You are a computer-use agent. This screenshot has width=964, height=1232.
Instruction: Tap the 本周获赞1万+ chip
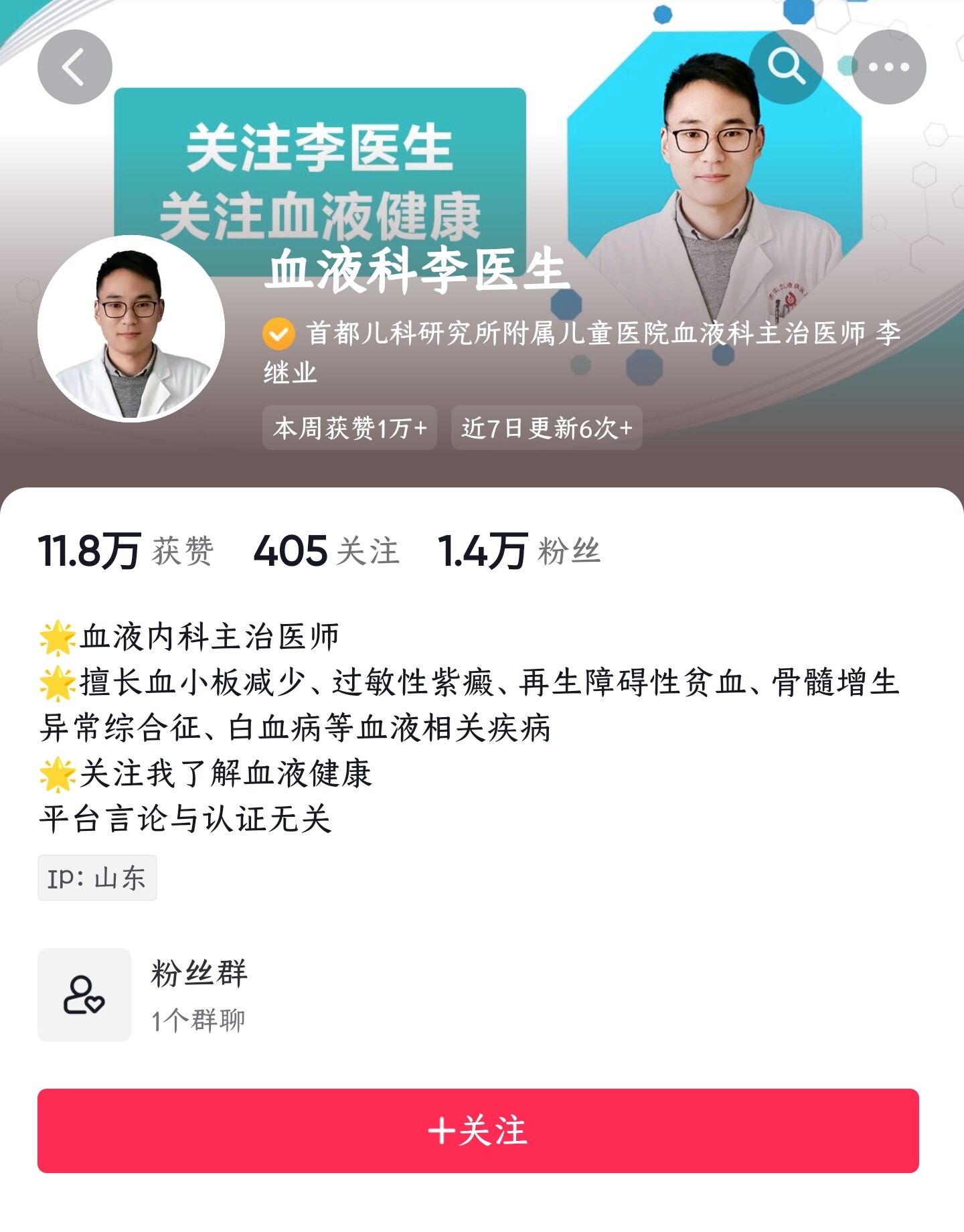[x=349, y=428]
